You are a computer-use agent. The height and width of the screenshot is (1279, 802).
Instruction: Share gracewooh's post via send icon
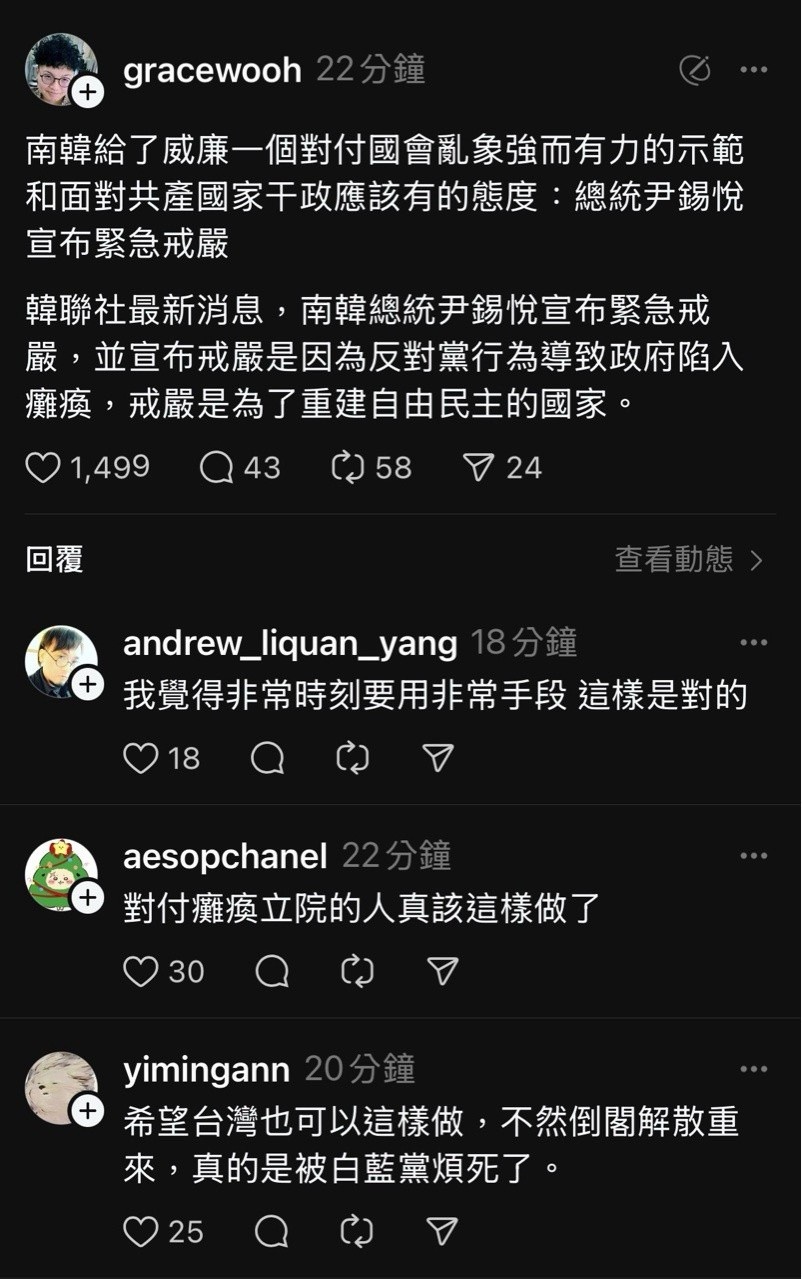(478, 467)
